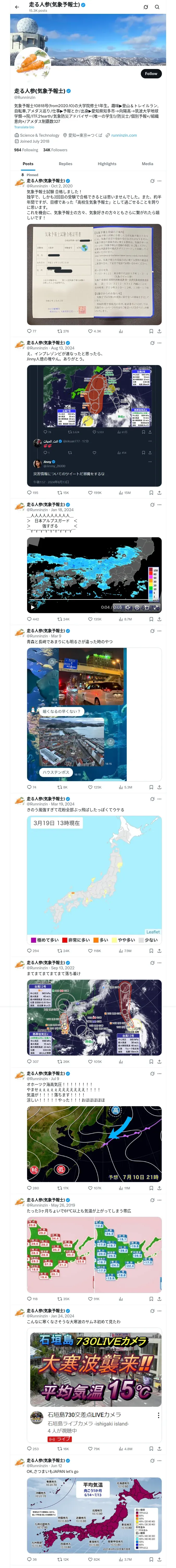Open overflow menu on the pinned Oct 2, 2020 post
176x1568 pixels.
tap(160, 181)
